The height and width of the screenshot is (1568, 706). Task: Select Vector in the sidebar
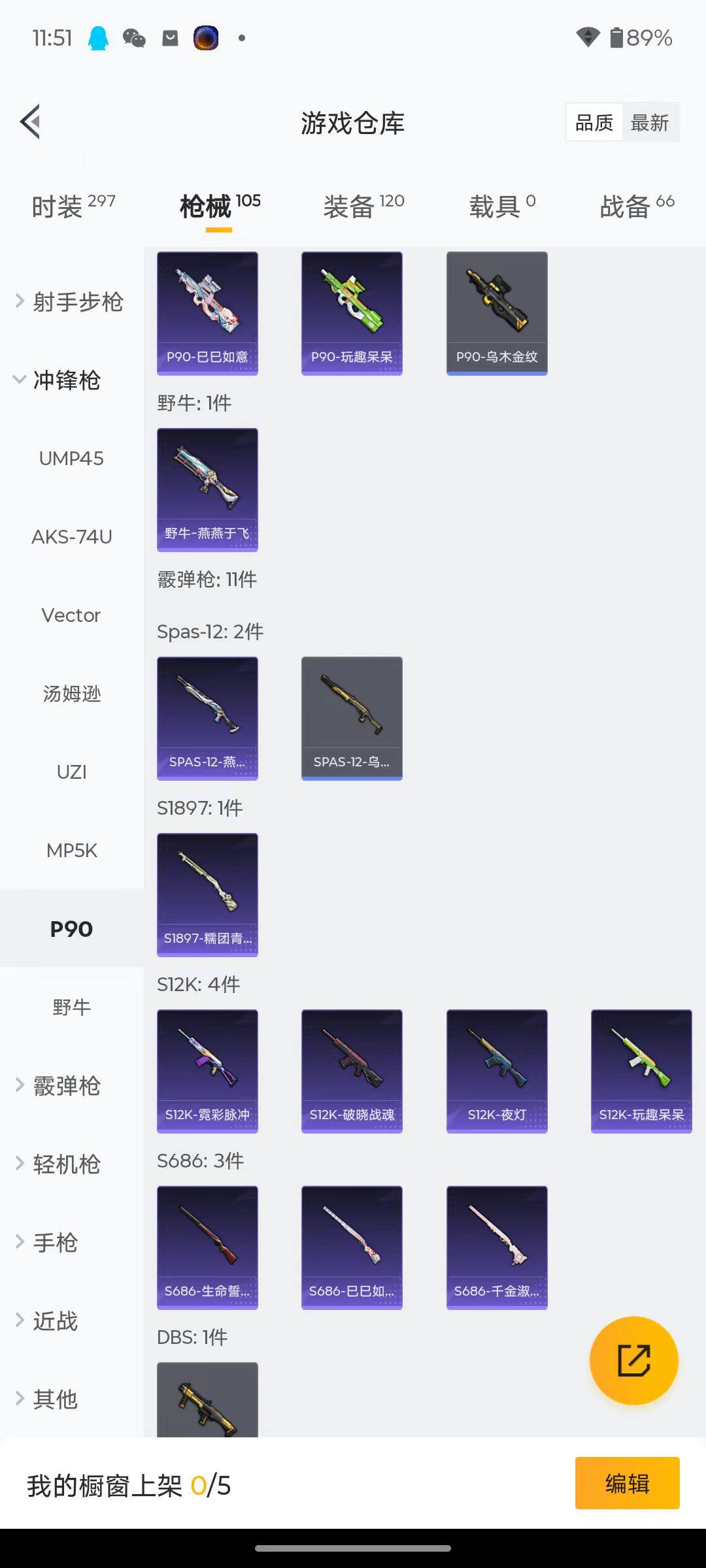pos(71,615)
